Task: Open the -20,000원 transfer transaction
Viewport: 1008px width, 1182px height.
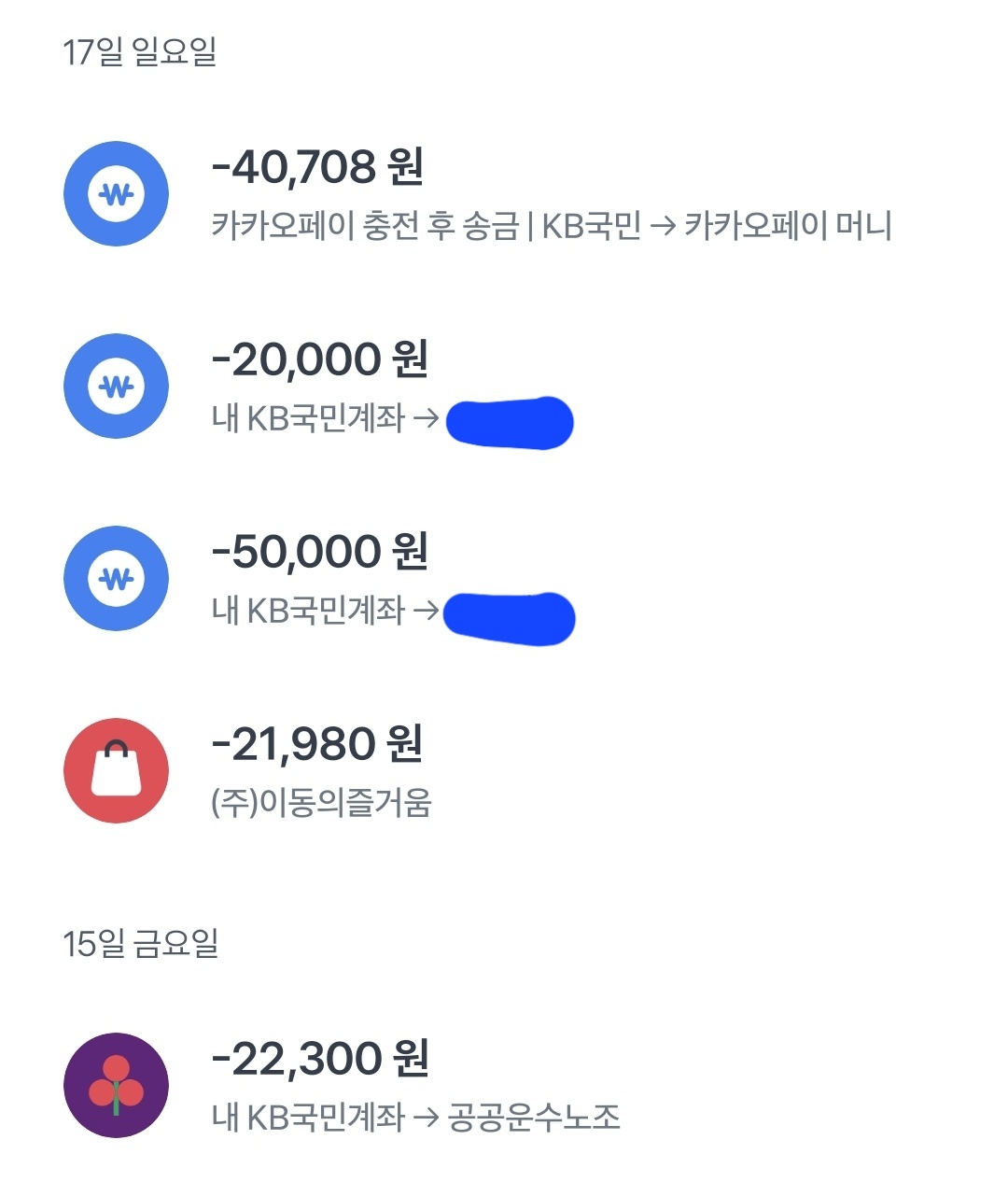Action: pos(504,387)
